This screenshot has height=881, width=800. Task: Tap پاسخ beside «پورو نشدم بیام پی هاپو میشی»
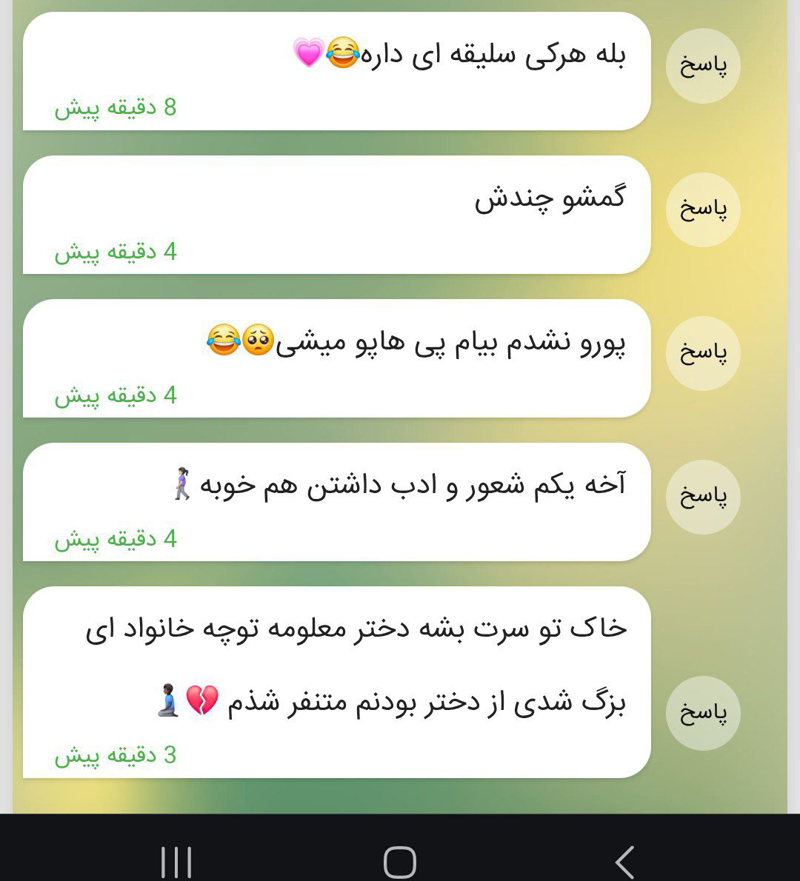pyautogui.click(x=703, y=353)
